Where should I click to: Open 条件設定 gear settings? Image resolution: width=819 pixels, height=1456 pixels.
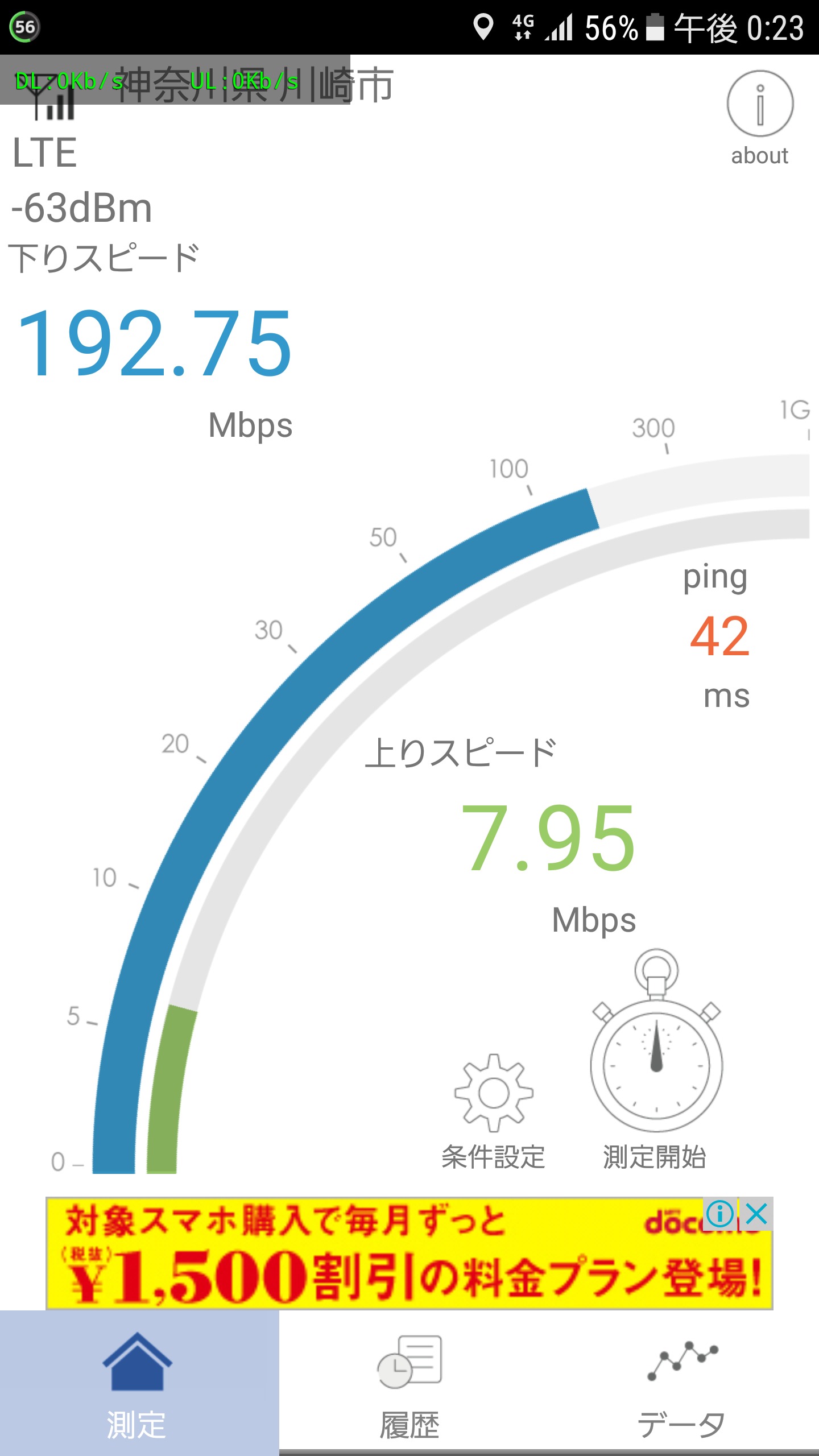493,1112
